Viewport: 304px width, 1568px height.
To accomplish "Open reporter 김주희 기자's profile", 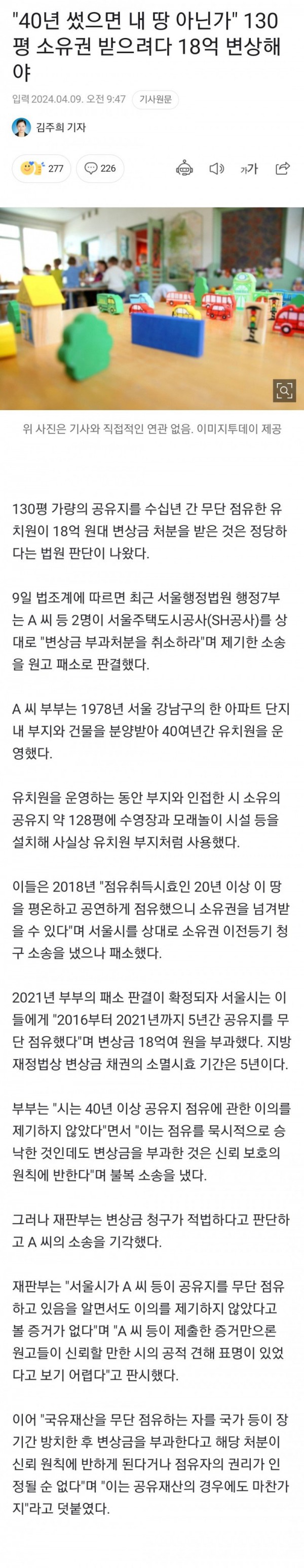I will pos(49,127).
